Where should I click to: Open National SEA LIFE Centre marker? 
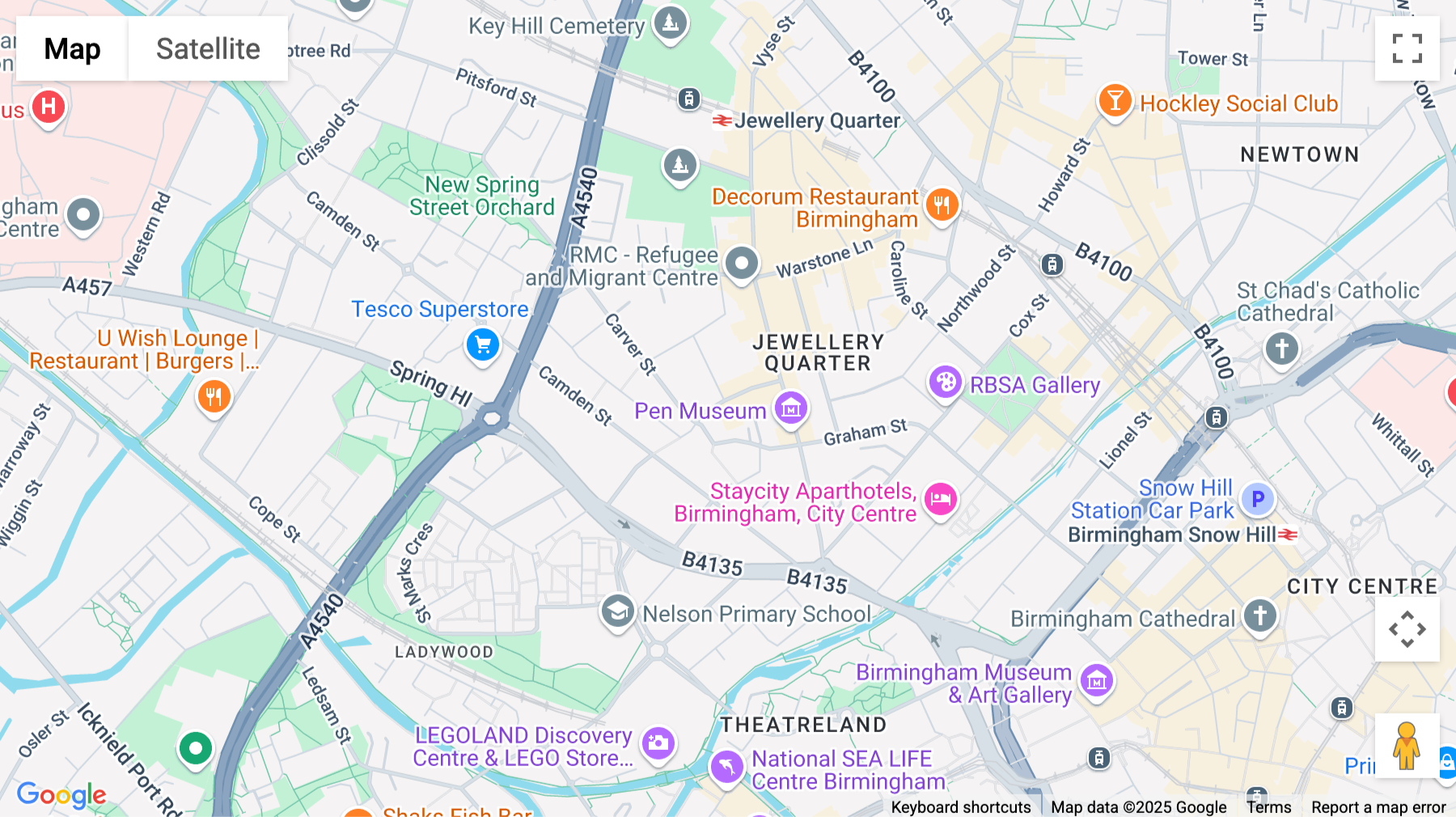point(726,765)
